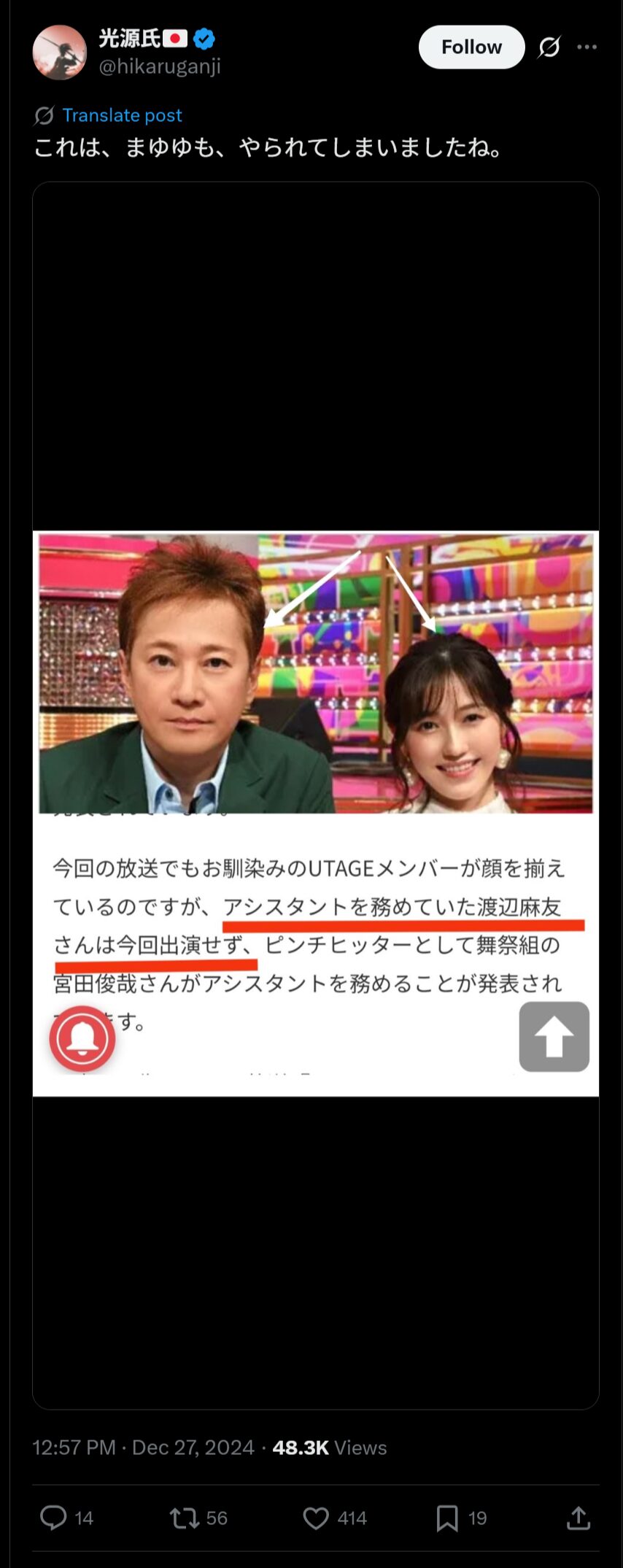Tap the Translate post link
Viewport: 623px width, 1568px height.
point(121,115)
